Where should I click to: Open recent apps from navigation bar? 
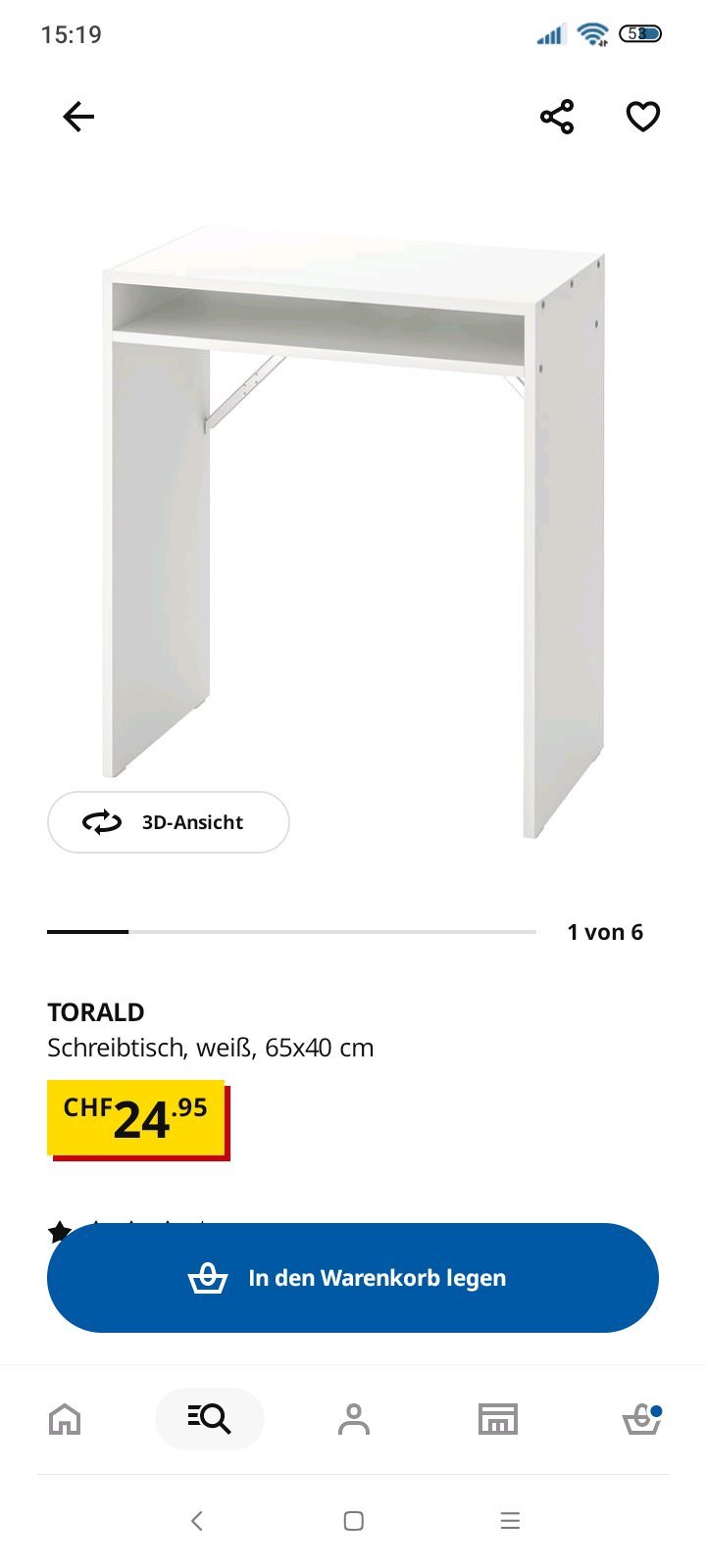(x=510, y=1521)
